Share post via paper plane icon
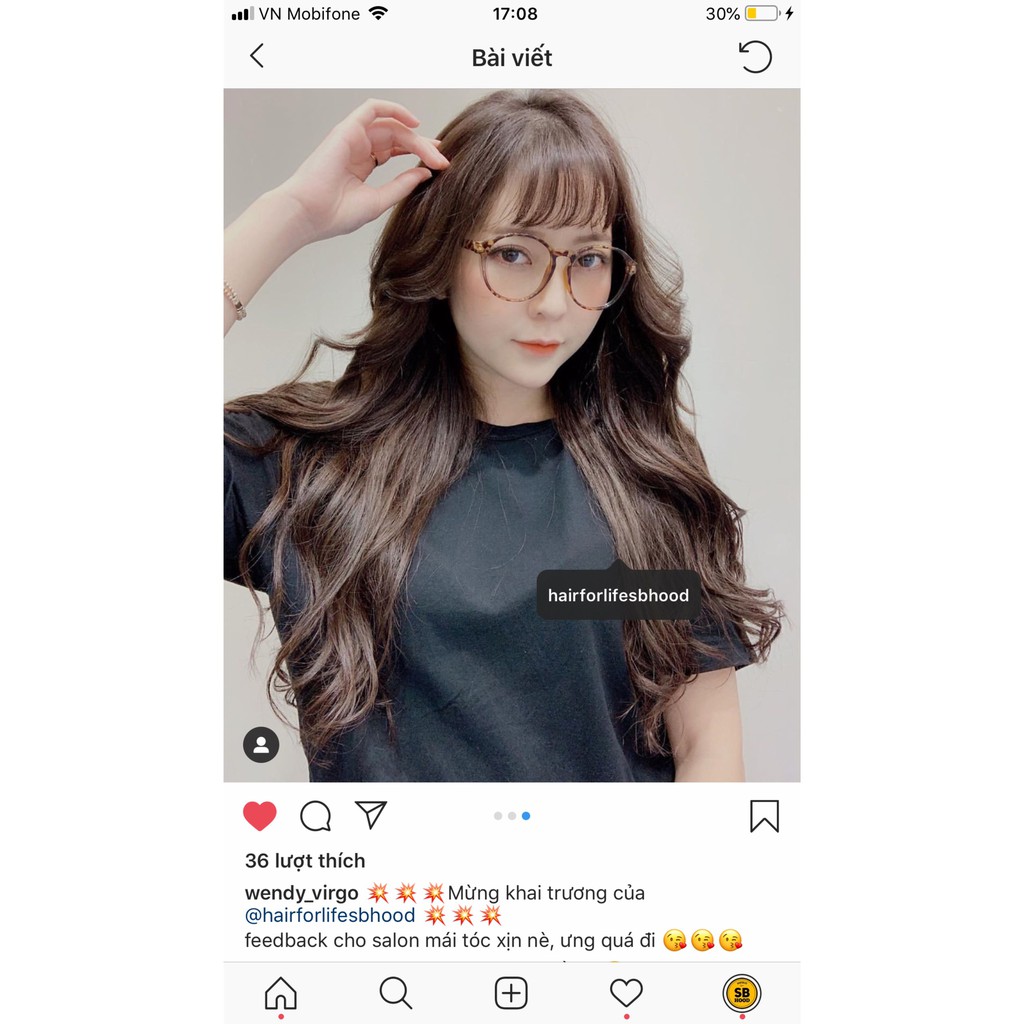The image size is (1024, 1024). 371,815
